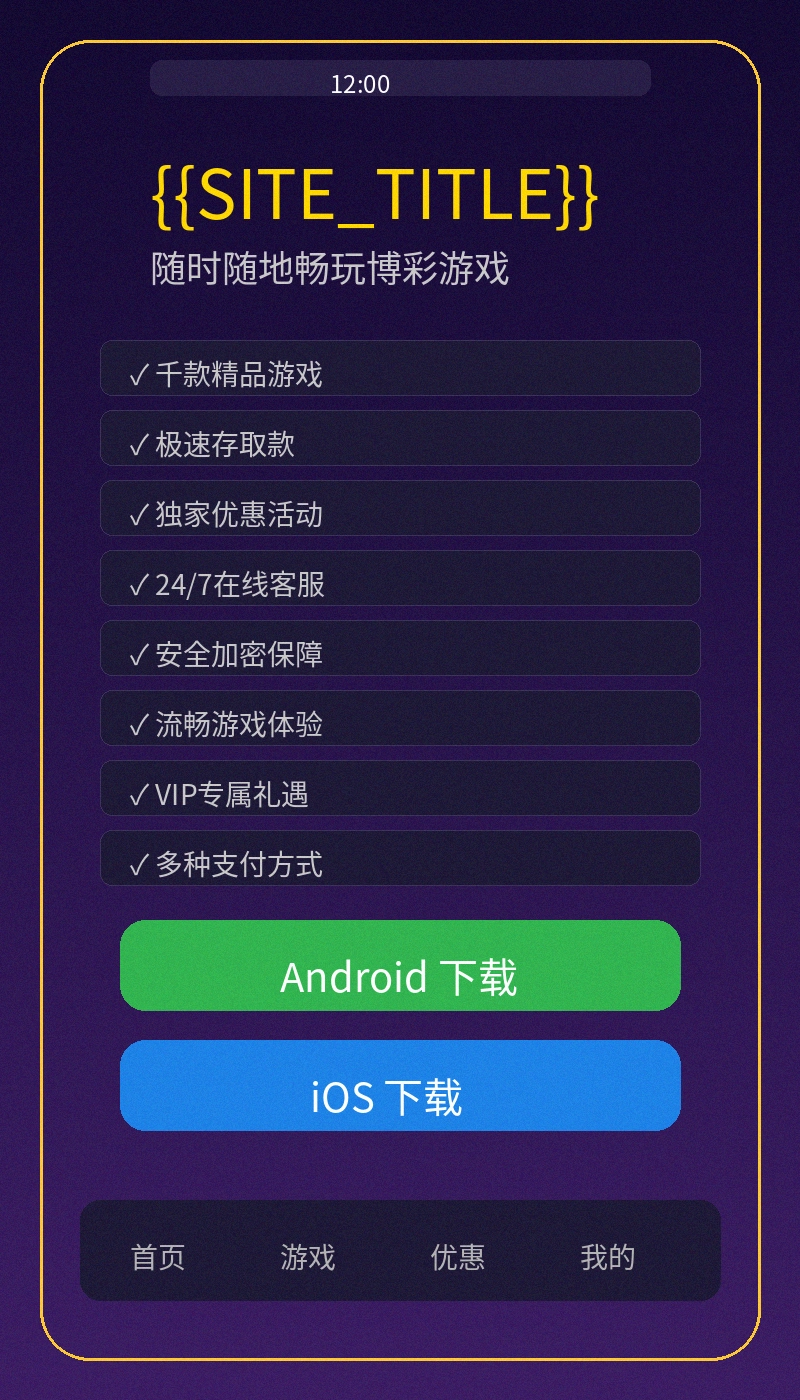Expand the 24/7在线客服 feature item
Image resolution: width=800 pixels, height=1400 pixels.
(x=400, y=578)
